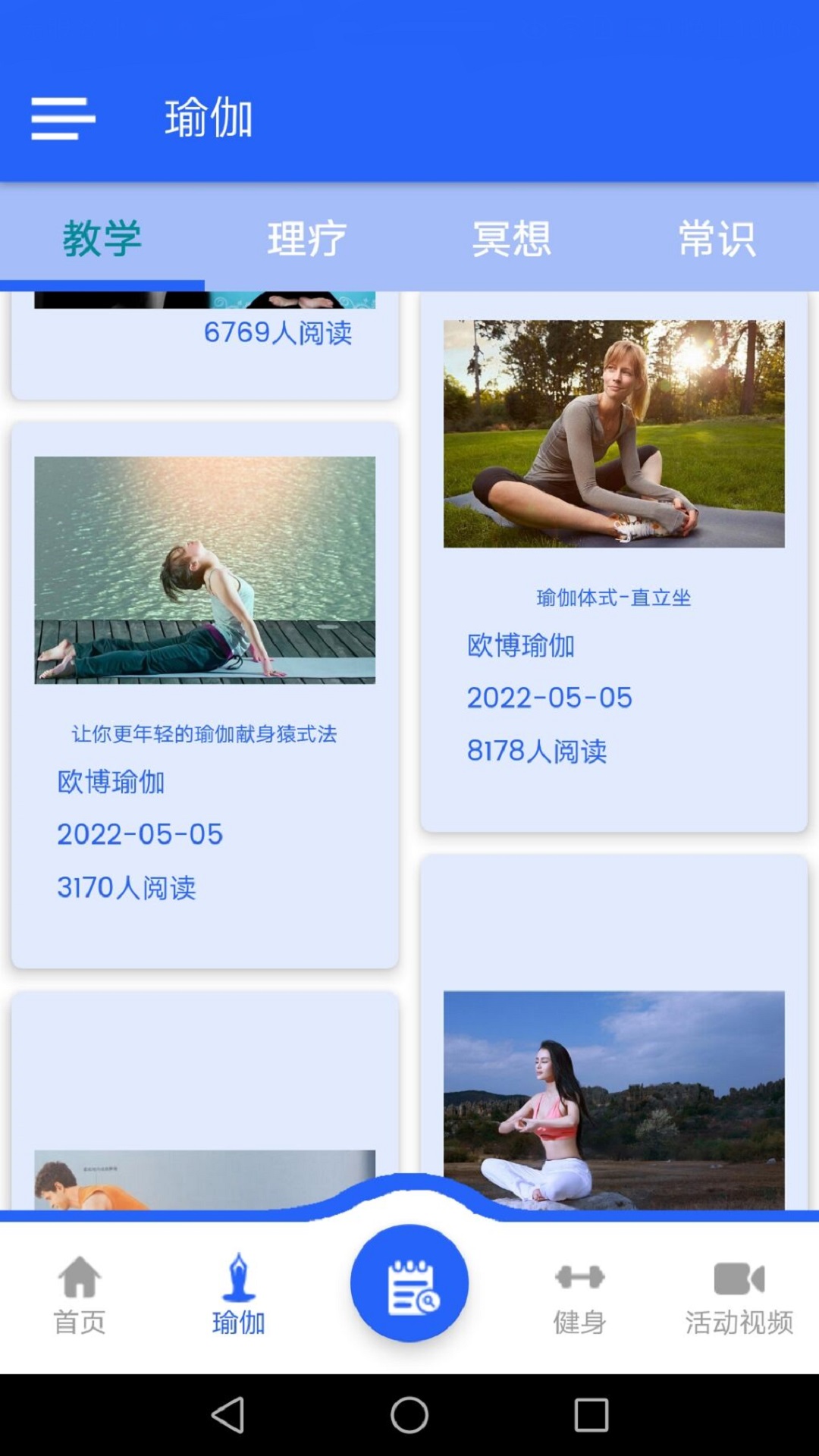This screenshot has height=1456, width=819.
Task: Tap the system back button
Action: click(x=227, y=1415)
